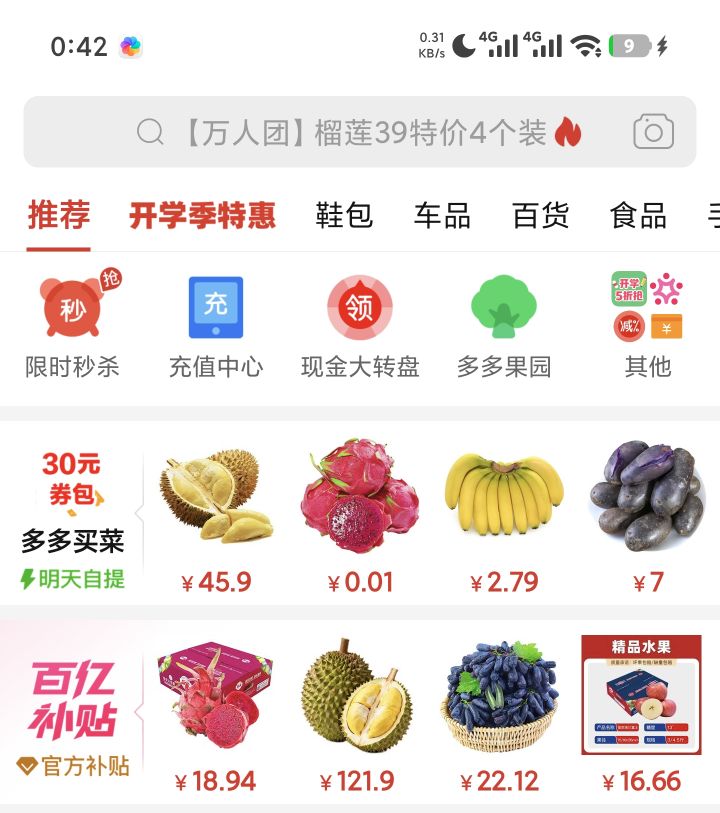Switch to the 开学季特惠 tab
This screenshot has width=720, height=813.
pos(202,215)
